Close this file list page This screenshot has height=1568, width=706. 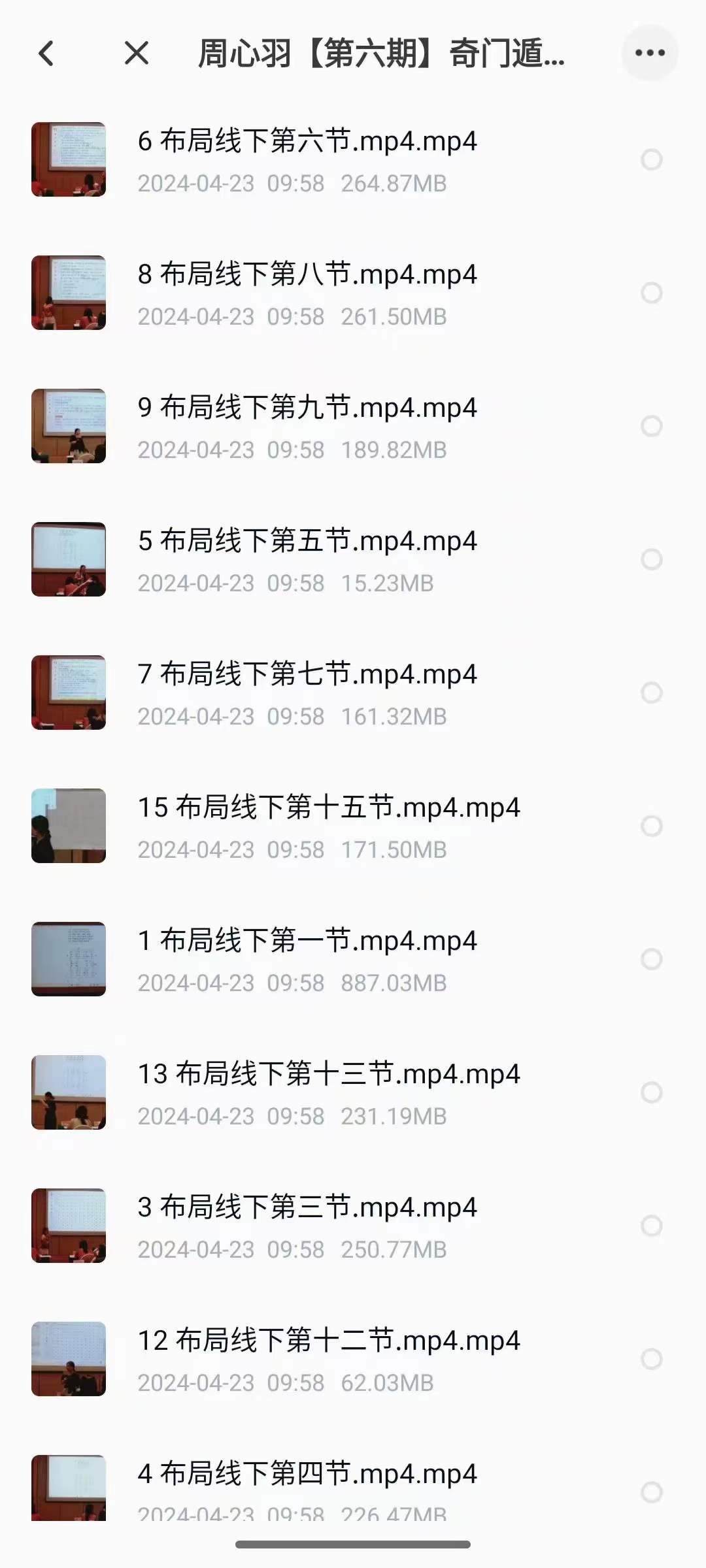pyautogui.click(x=137, y=54)
